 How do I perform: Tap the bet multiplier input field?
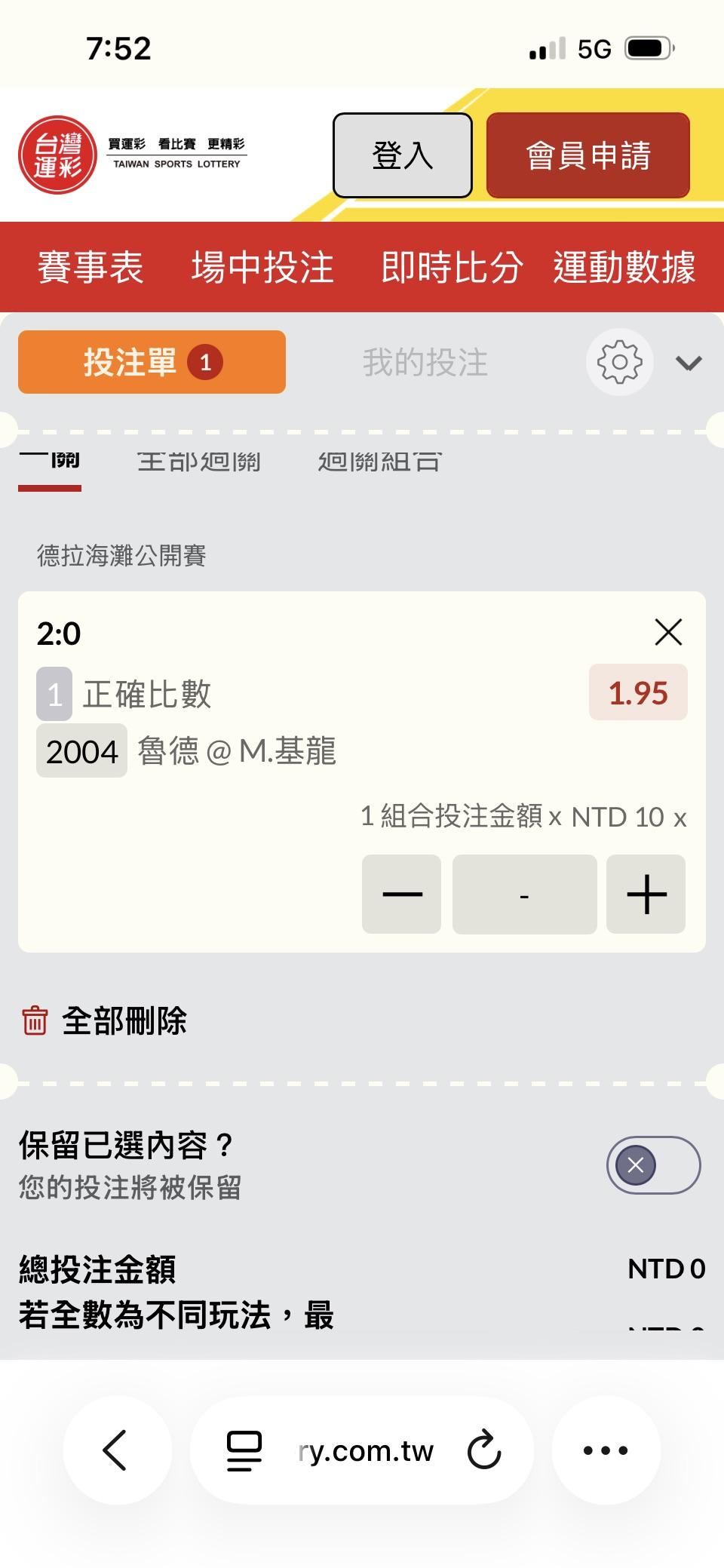524,894
